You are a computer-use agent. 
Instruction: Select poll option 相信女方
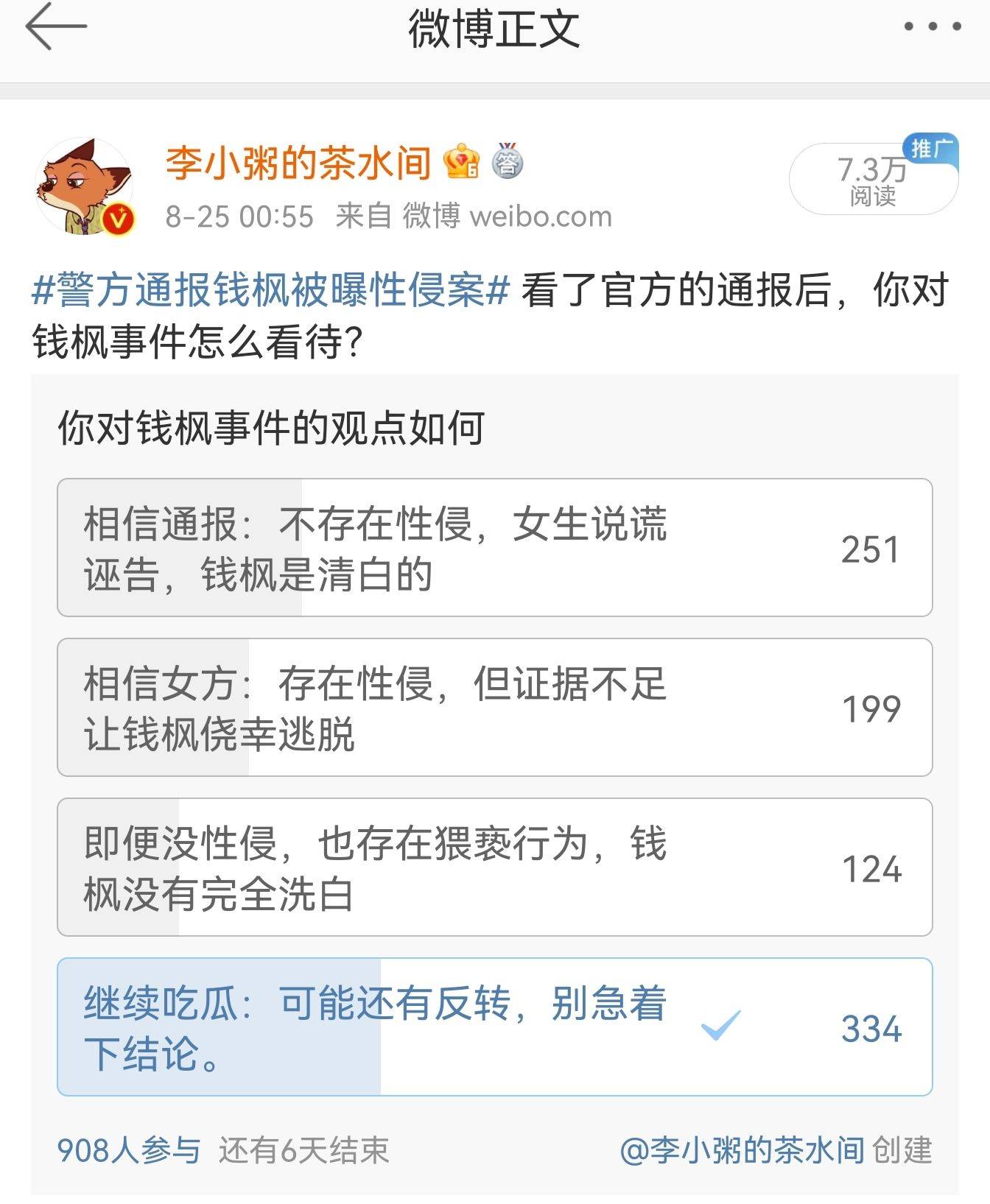tap(494, 708)
